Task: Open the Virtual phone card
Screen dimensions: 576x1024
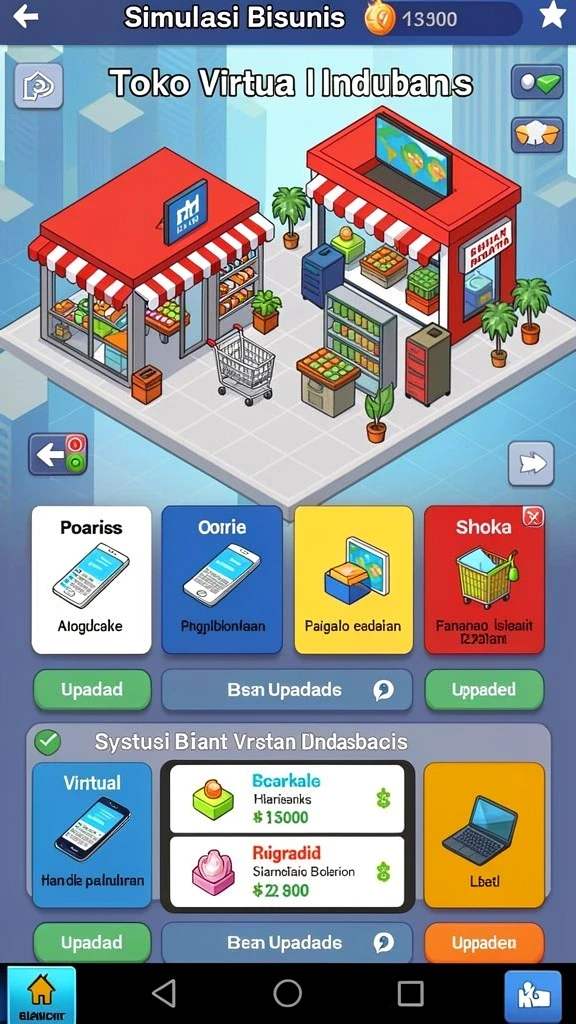Action: pyautogui.click(x=92, y=835)
